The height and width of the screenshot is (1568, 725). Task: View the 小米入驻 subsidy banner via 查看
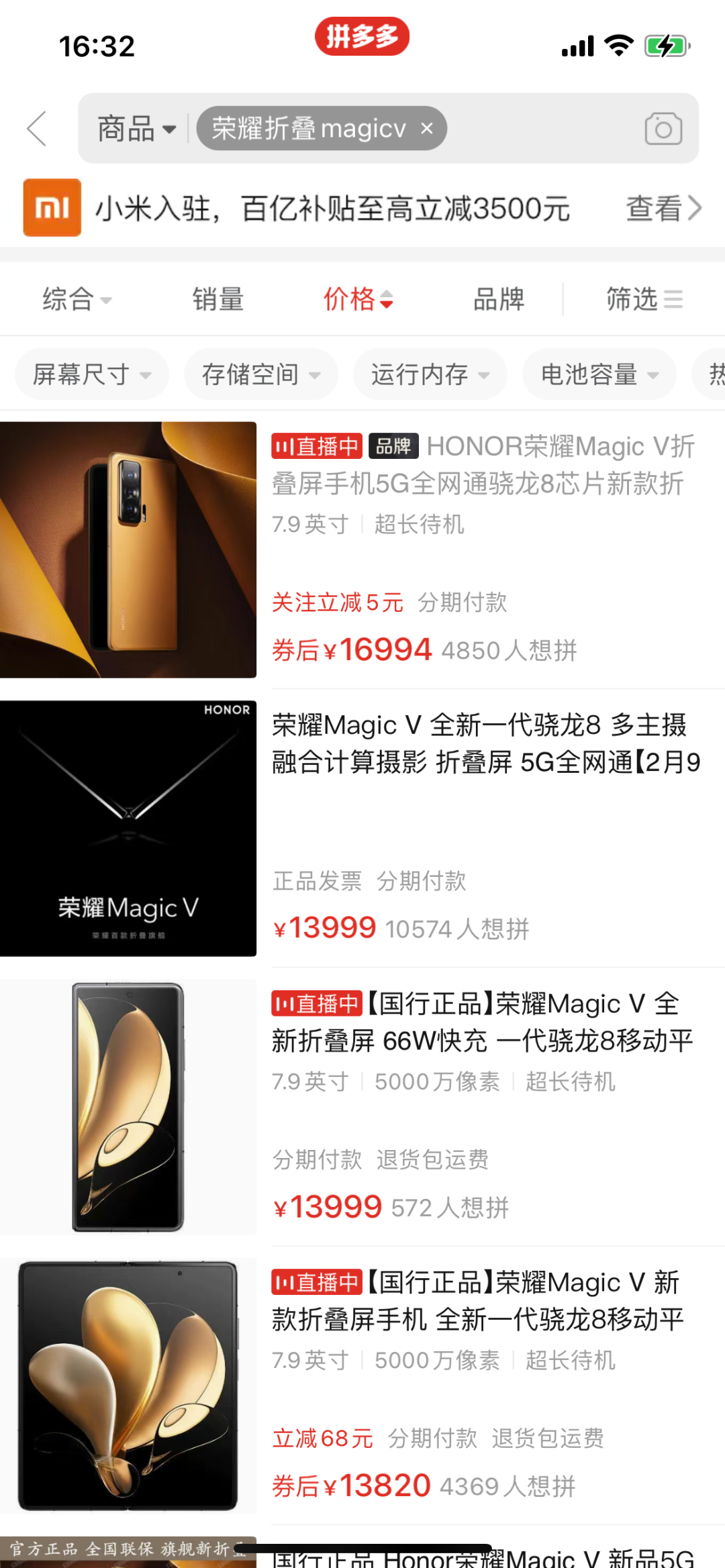point(663,208)
